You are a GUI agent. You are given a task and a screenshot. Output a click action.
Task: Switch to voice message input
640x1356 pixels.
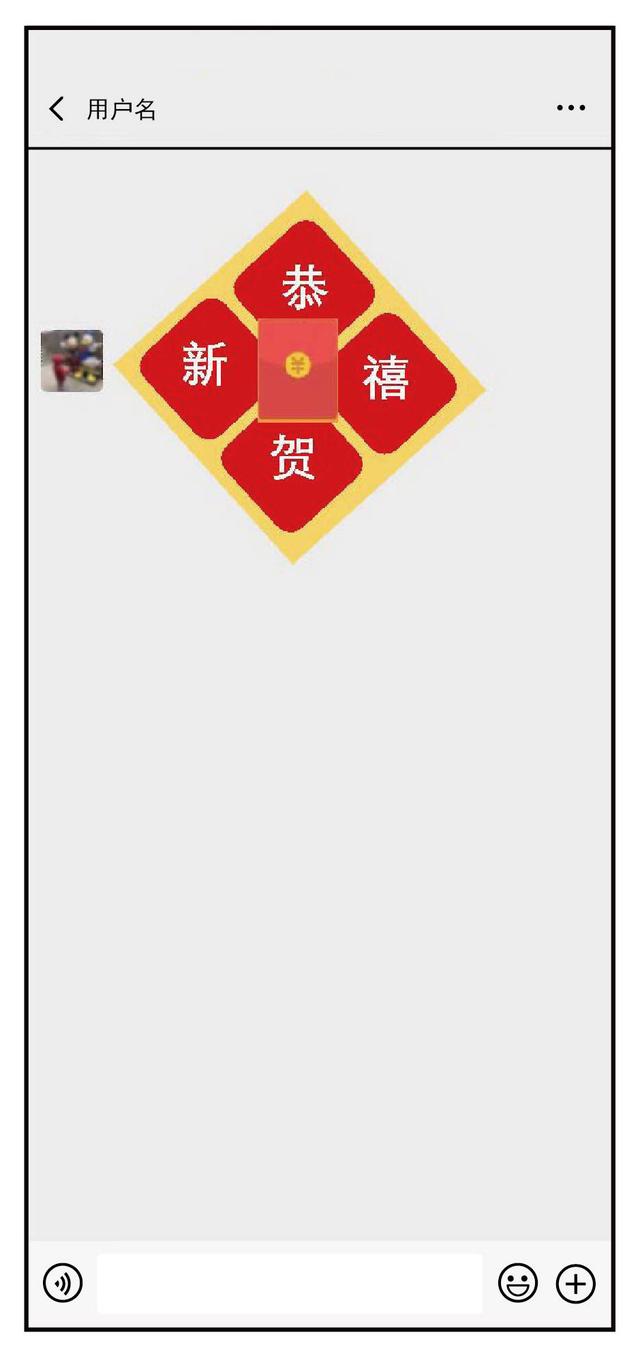63,1282
